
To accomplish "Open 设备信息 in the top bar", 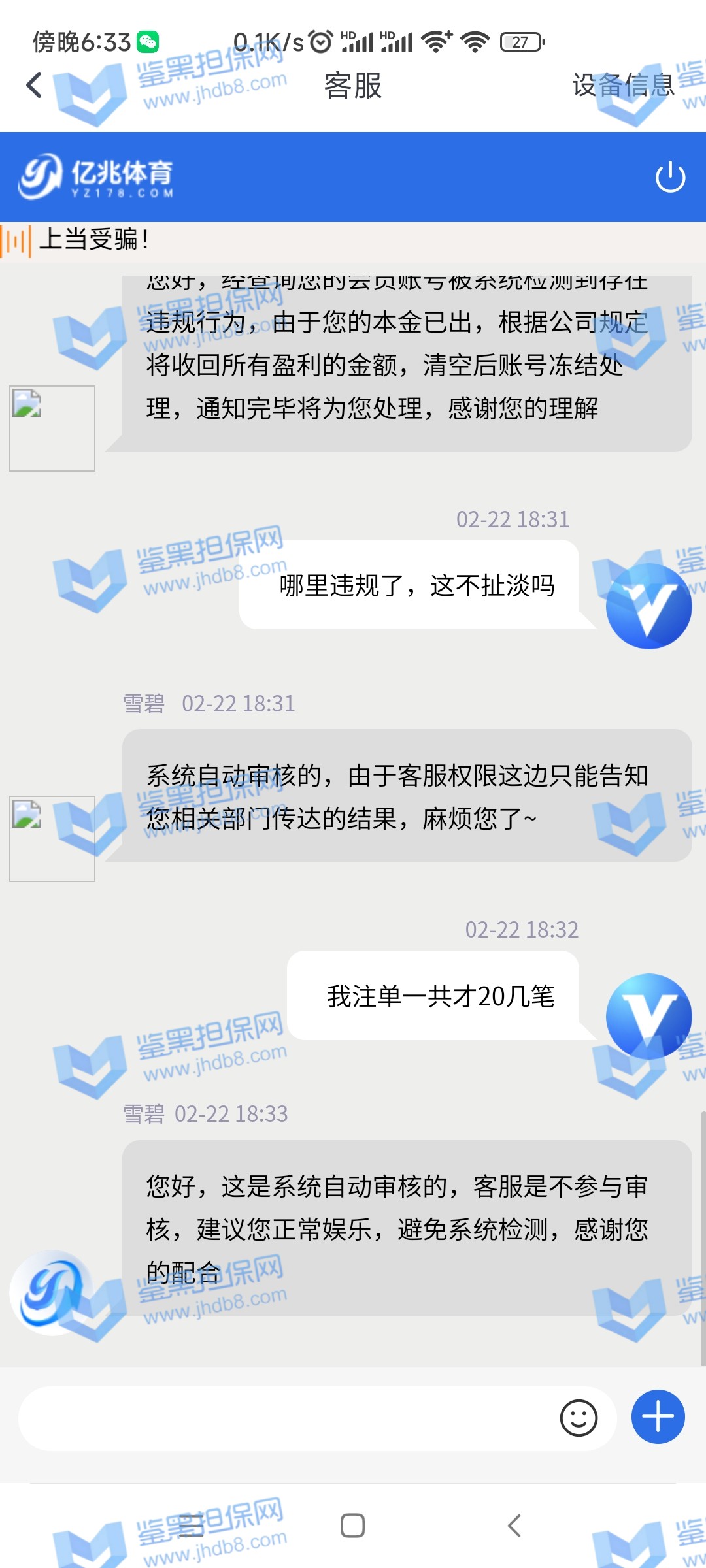I will tap(623, 86).
